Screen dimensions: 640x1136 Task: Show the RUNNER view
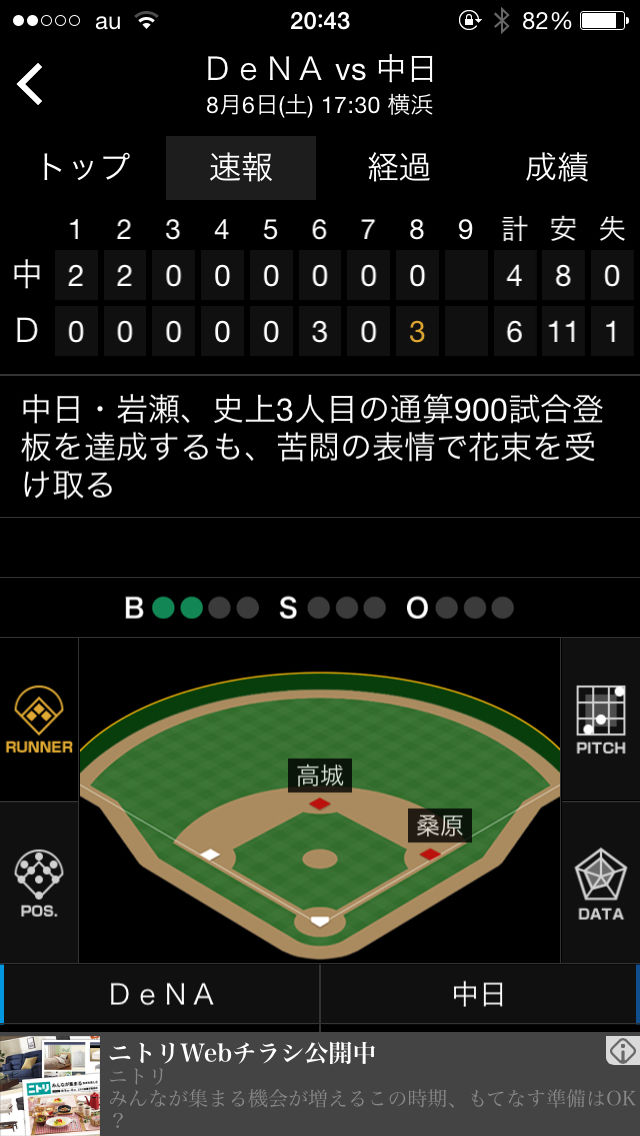(39, 720)
